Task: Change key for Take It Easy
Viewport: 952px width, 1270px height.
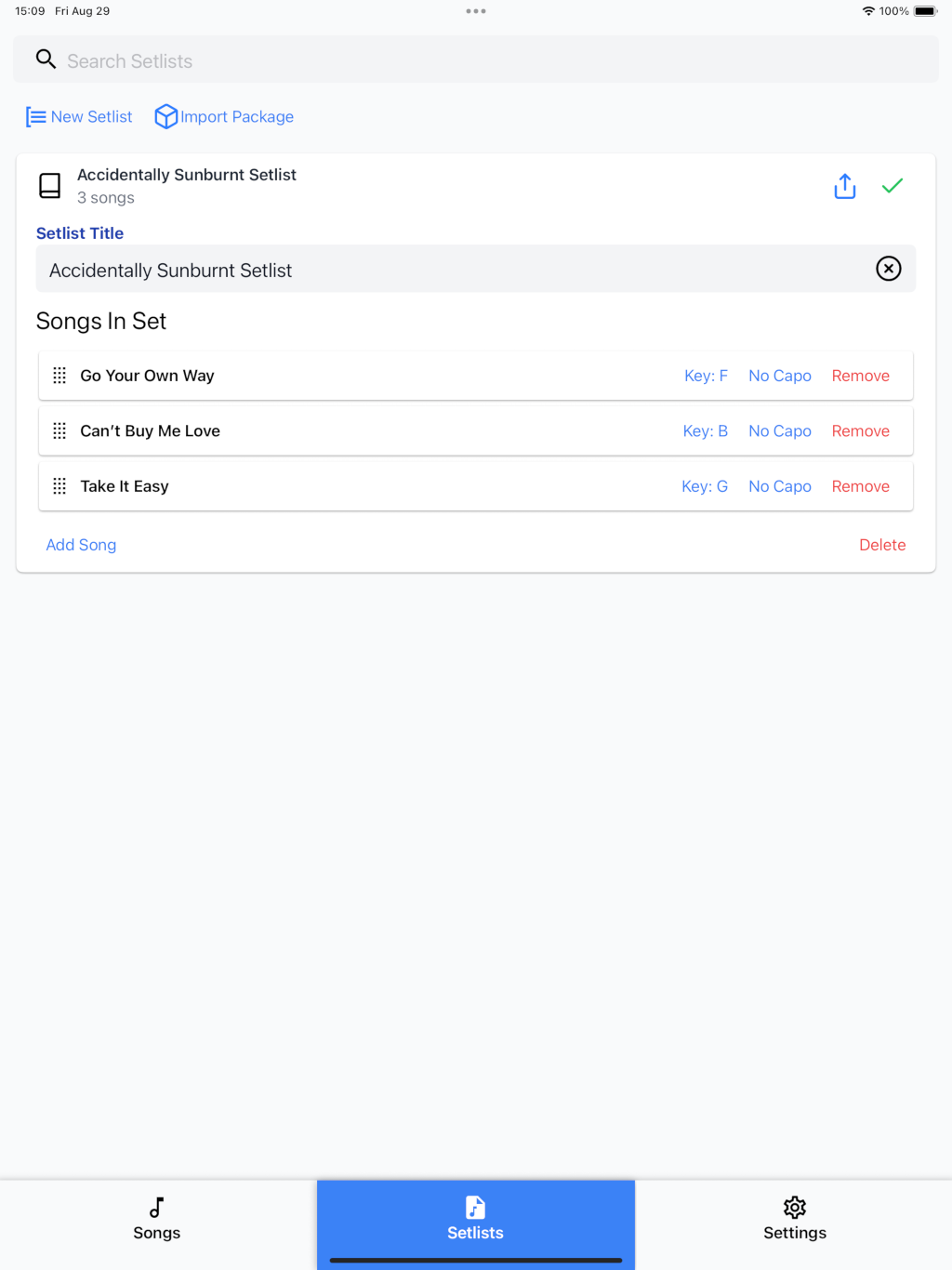Action: (704, 486)
